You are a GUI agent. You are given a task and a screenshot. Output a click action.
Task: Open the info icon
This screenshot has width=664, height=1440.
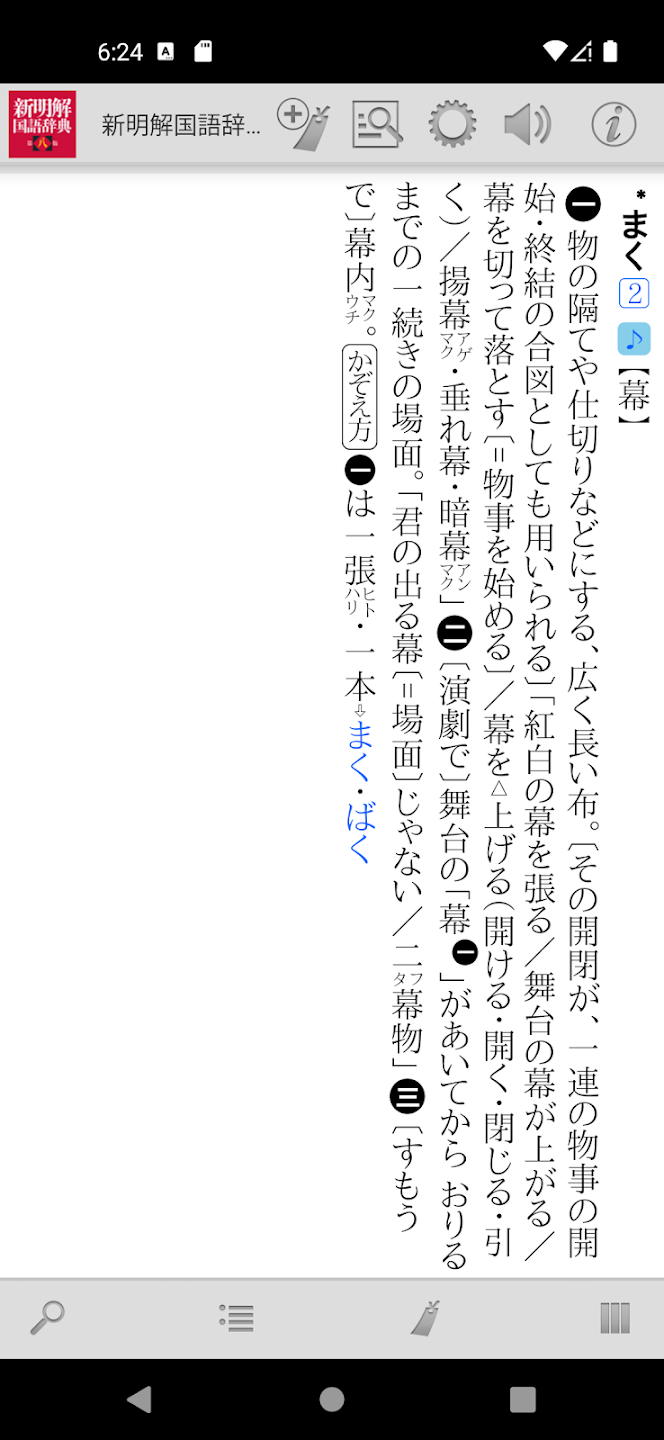pos(613,125)
